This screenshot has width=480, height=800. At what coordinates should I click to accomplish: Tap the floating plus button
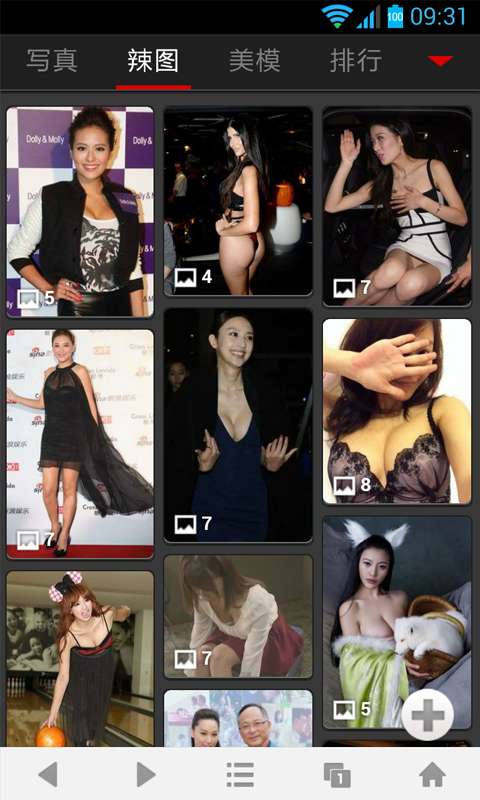(x=427, y=714)
